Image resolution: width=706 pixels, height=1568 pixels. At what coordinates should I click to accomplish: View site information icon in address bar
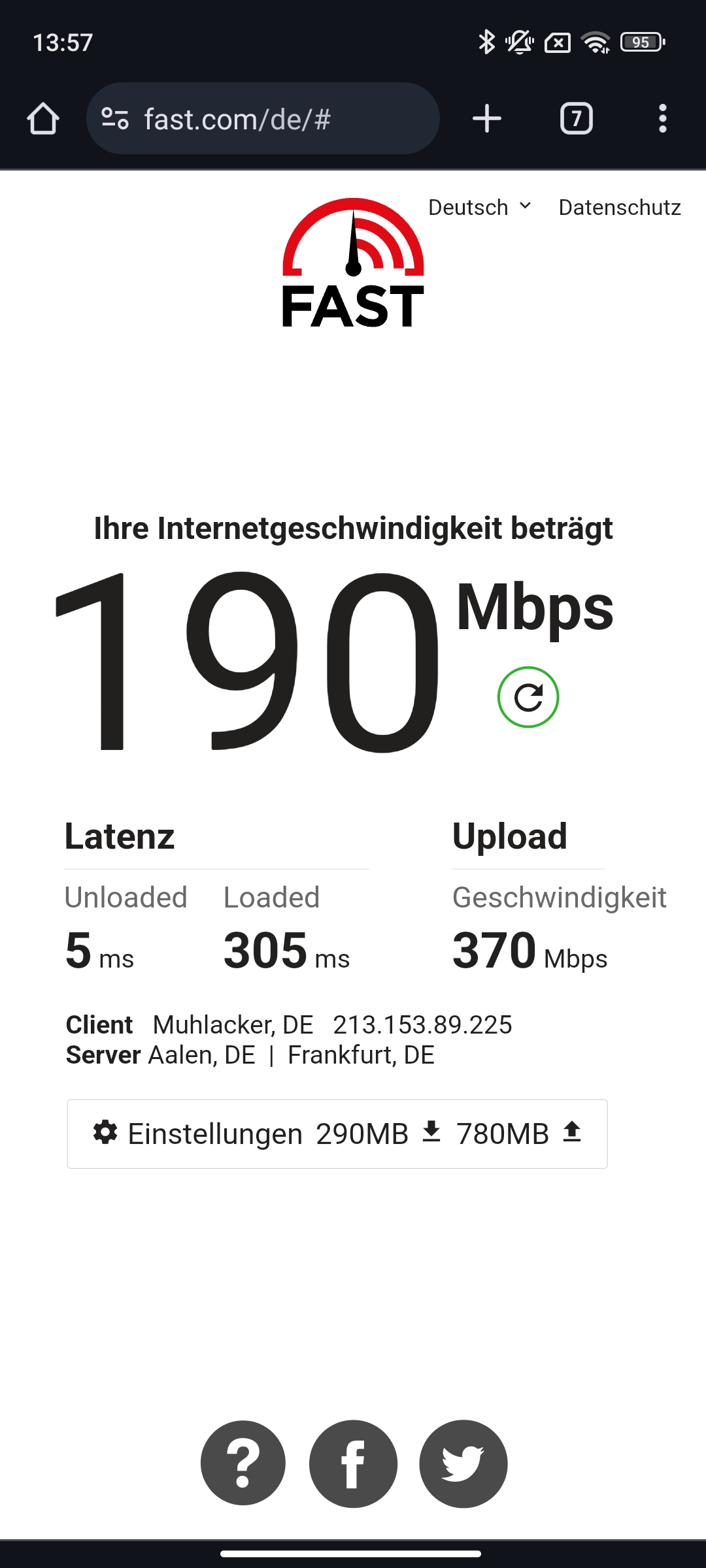tap(115, 119)
